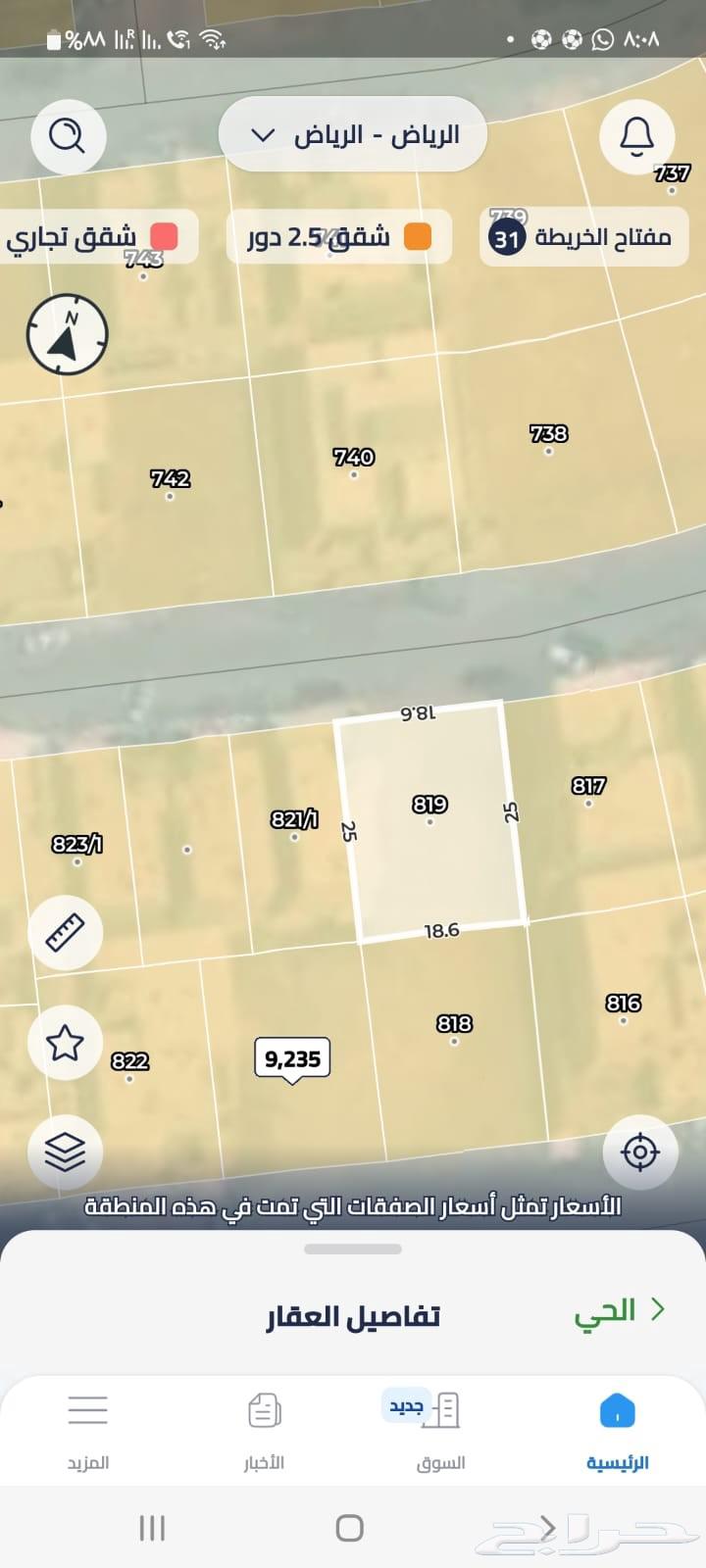Open the map search magnifier

(x=67, y=135)
